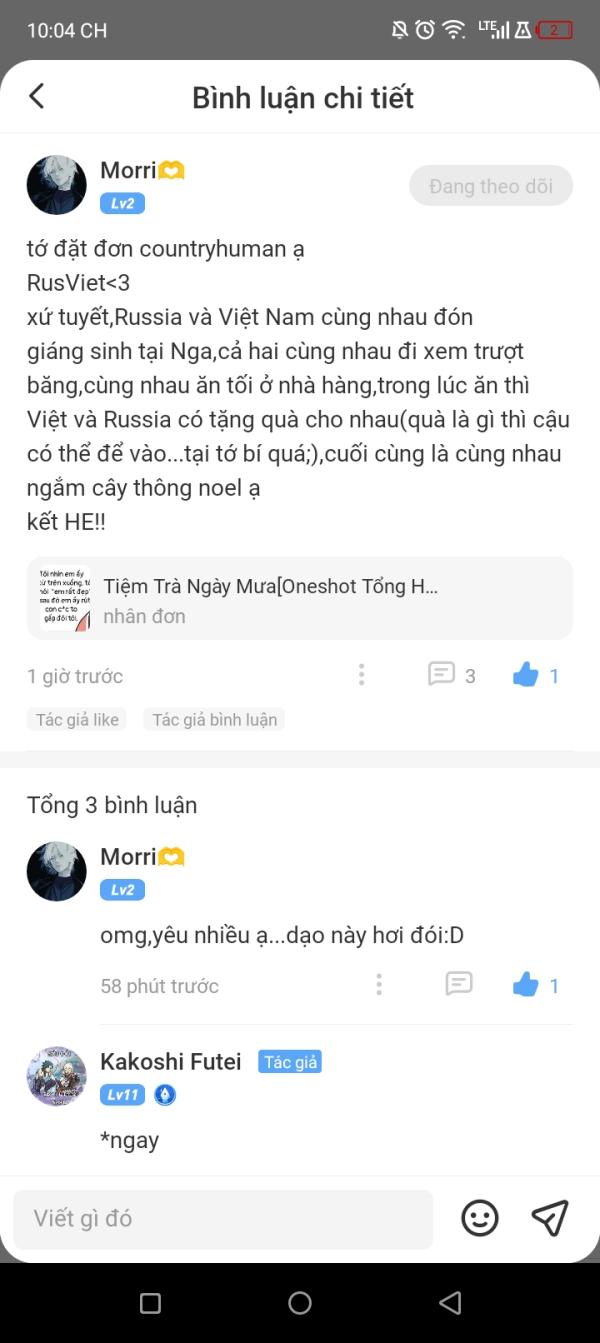Open Morri's avatar on the main comment
Viewport: 600px width, 1343px height.
pyautogui.click(x=56, y=185)
